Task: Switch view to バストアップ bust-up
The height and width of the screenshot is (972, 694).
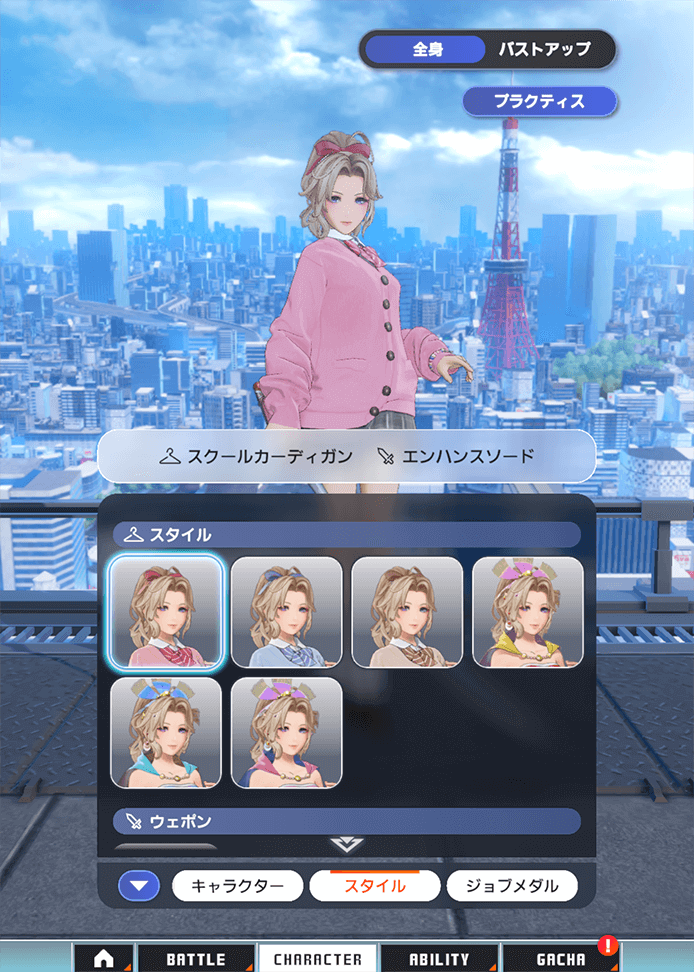Action: click(x=545, y=49)
